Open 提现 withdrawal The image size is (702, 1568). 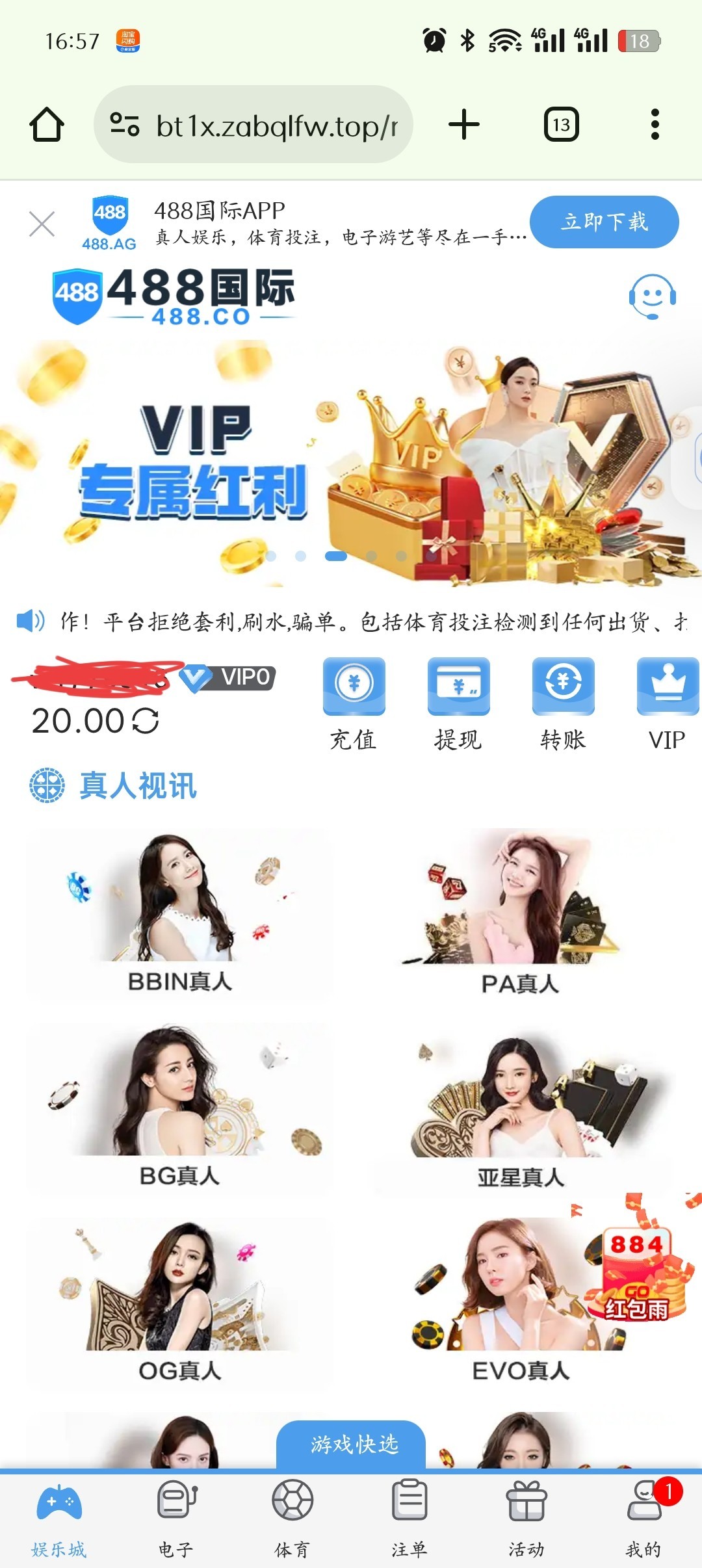click(x=458, y=703)
